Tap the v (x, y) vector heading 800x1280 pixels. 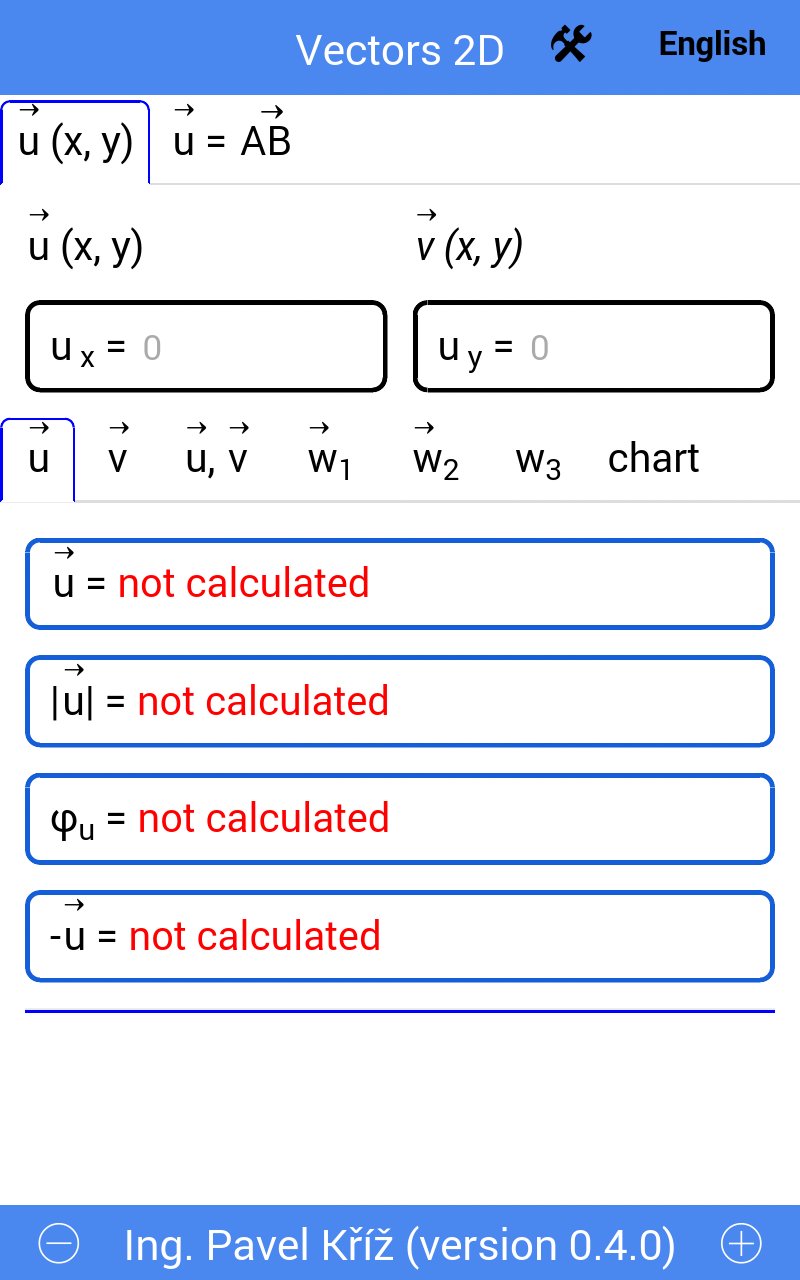tap(469, 238)
